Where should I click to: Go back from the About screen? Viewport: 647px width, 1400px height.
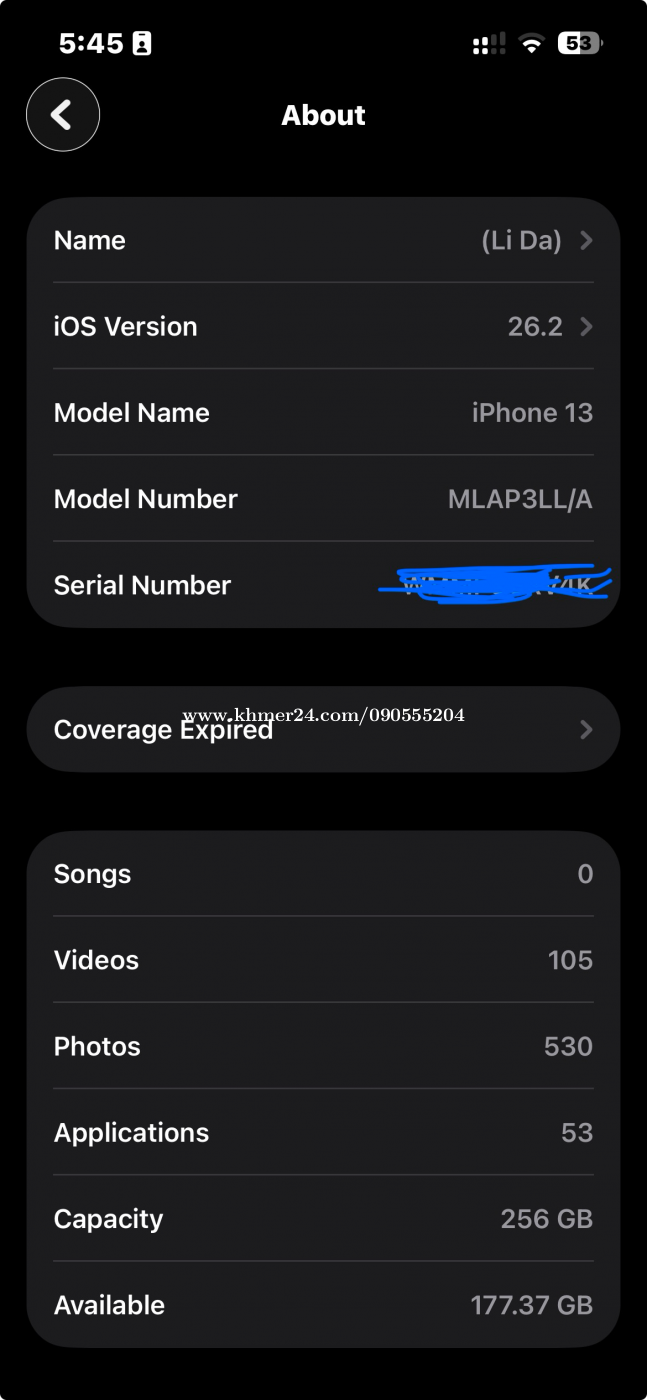tap(63, 115)
